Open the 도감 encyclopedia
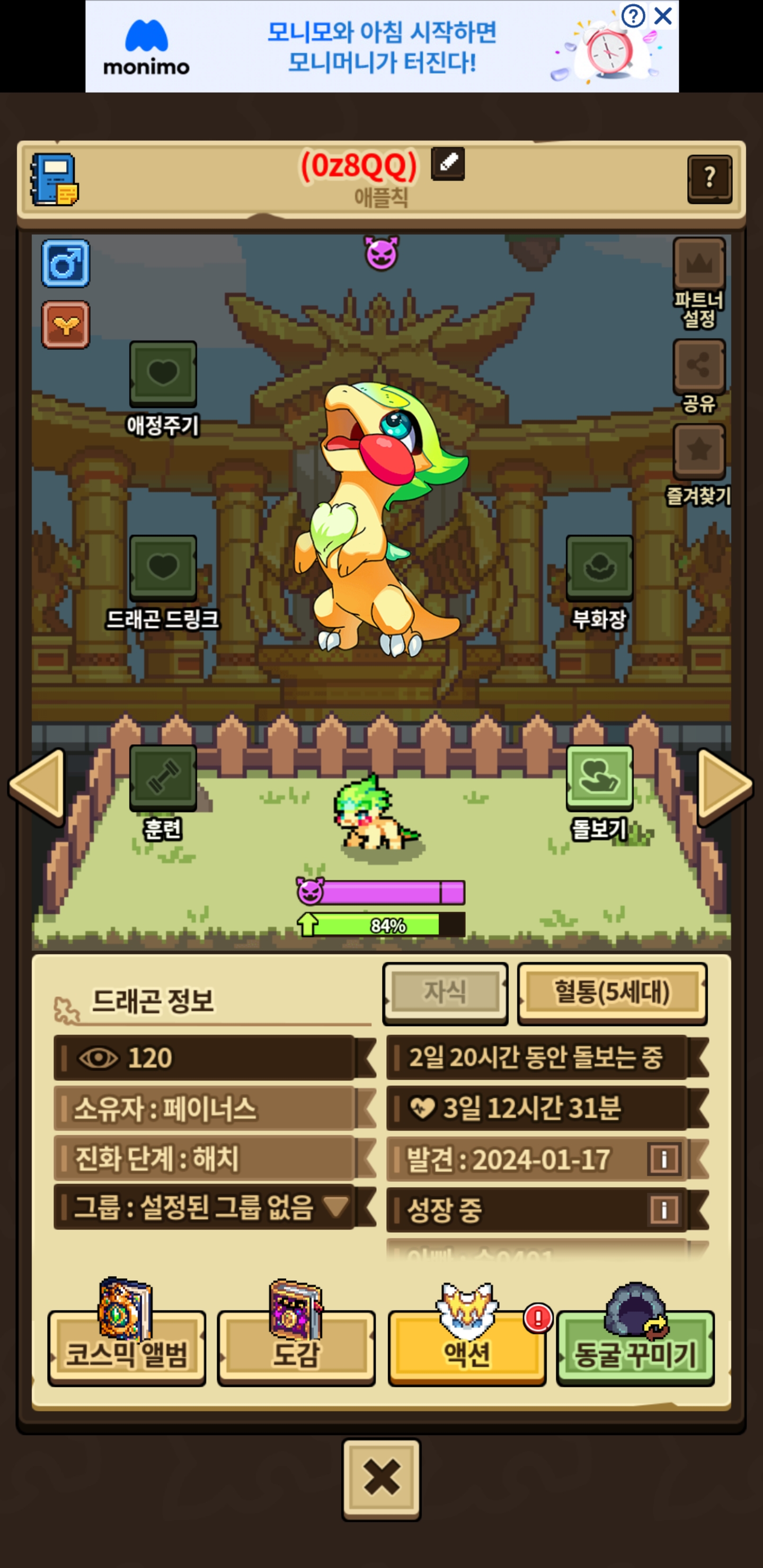The height and width of the screenshot is (1568, 763). (x=296, y=1348)
